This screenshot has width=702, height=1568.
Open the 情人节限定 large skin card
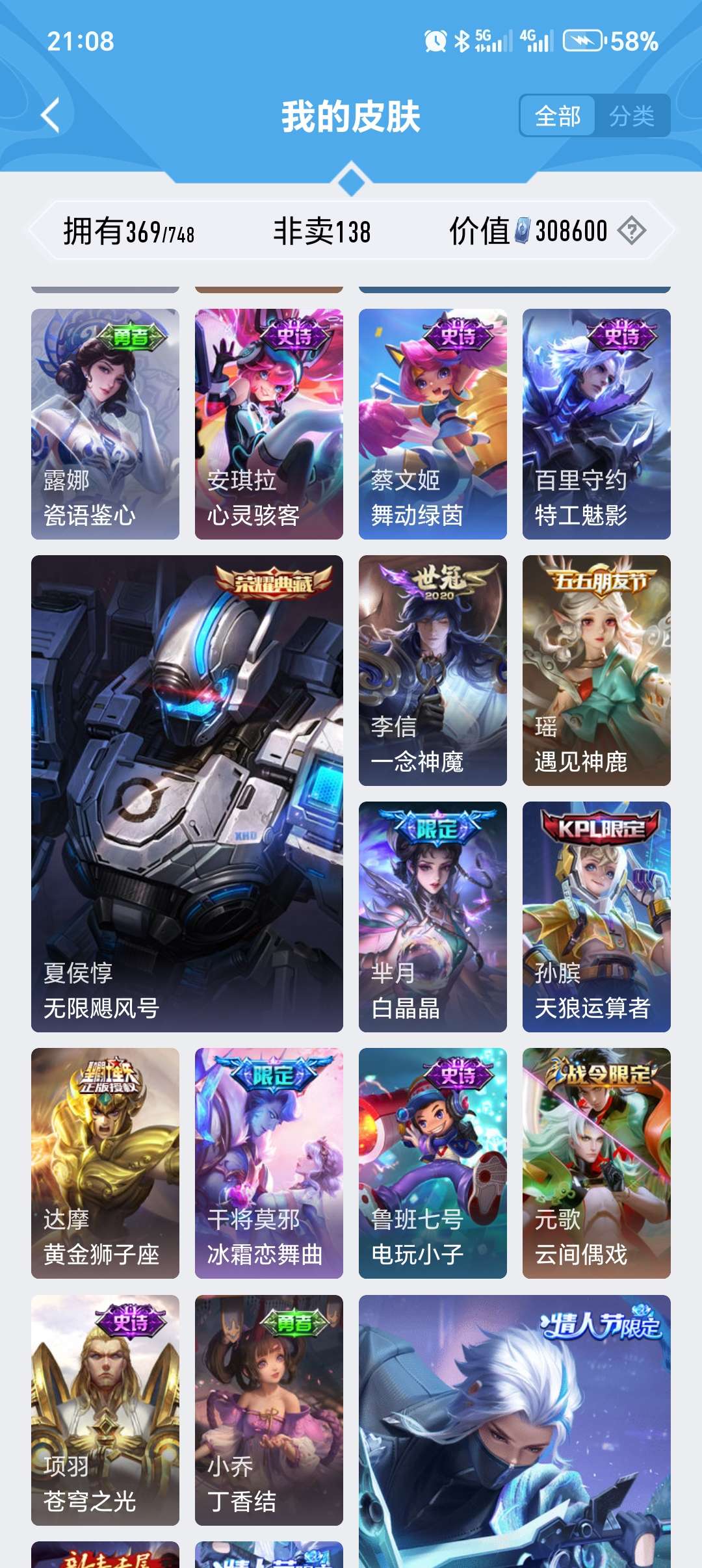(515, 1430)
